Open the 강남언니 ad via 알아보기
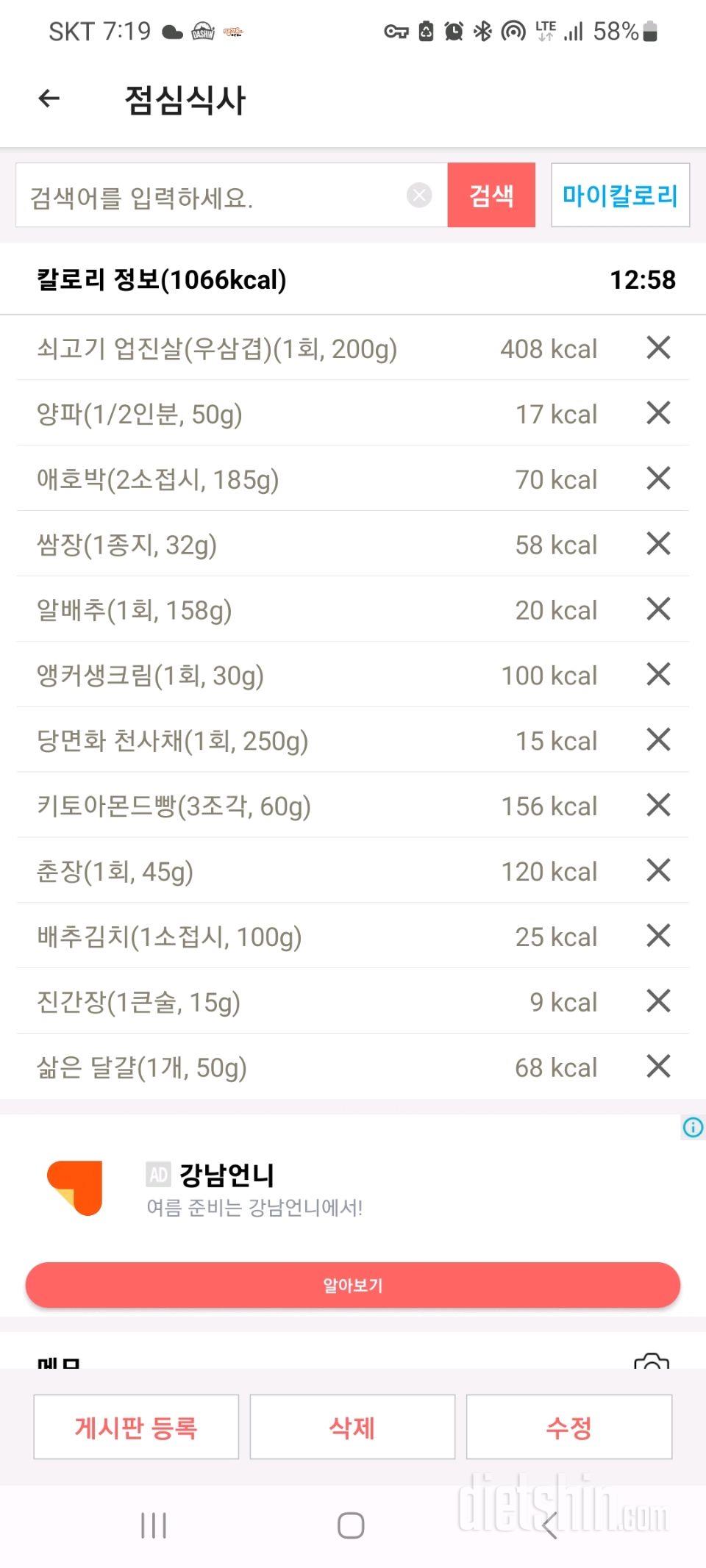The image size is (706, 1568). (x=353, y=1285)
